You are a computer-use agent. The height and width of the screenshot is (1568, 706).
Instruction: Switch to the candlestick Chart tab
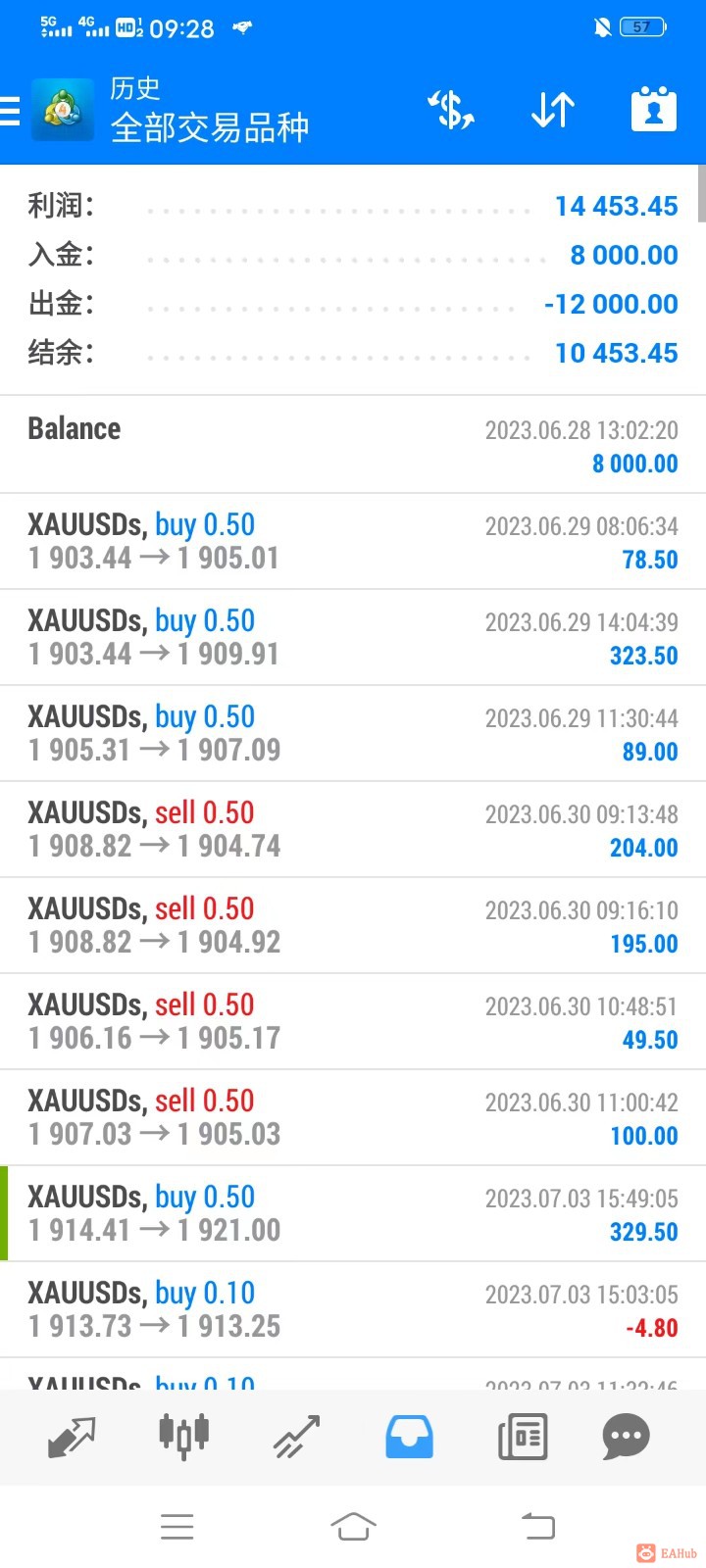point(184,1435)
